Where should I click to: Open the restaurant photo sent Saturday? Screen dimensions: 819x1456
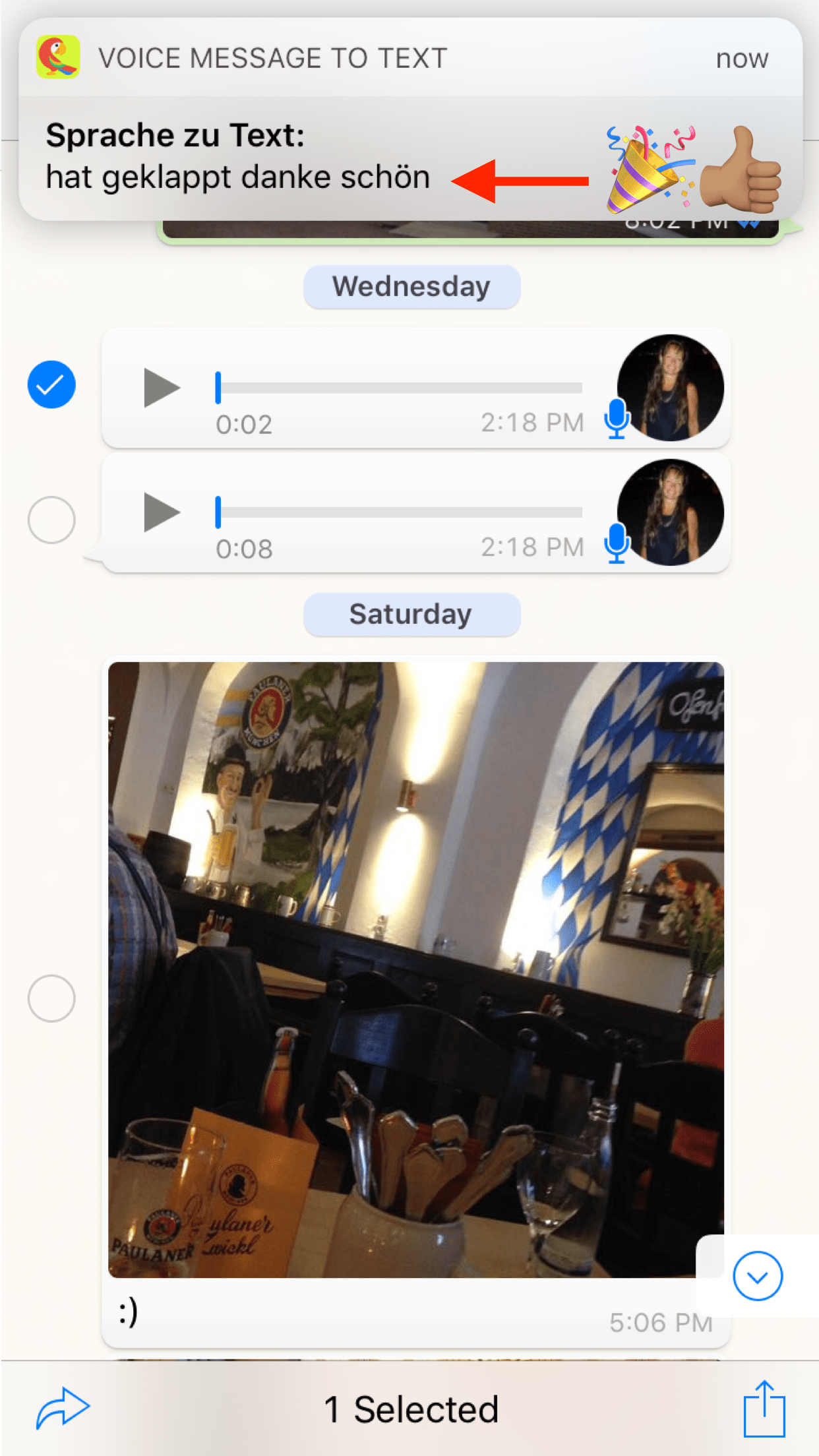[x=415, y=969]
